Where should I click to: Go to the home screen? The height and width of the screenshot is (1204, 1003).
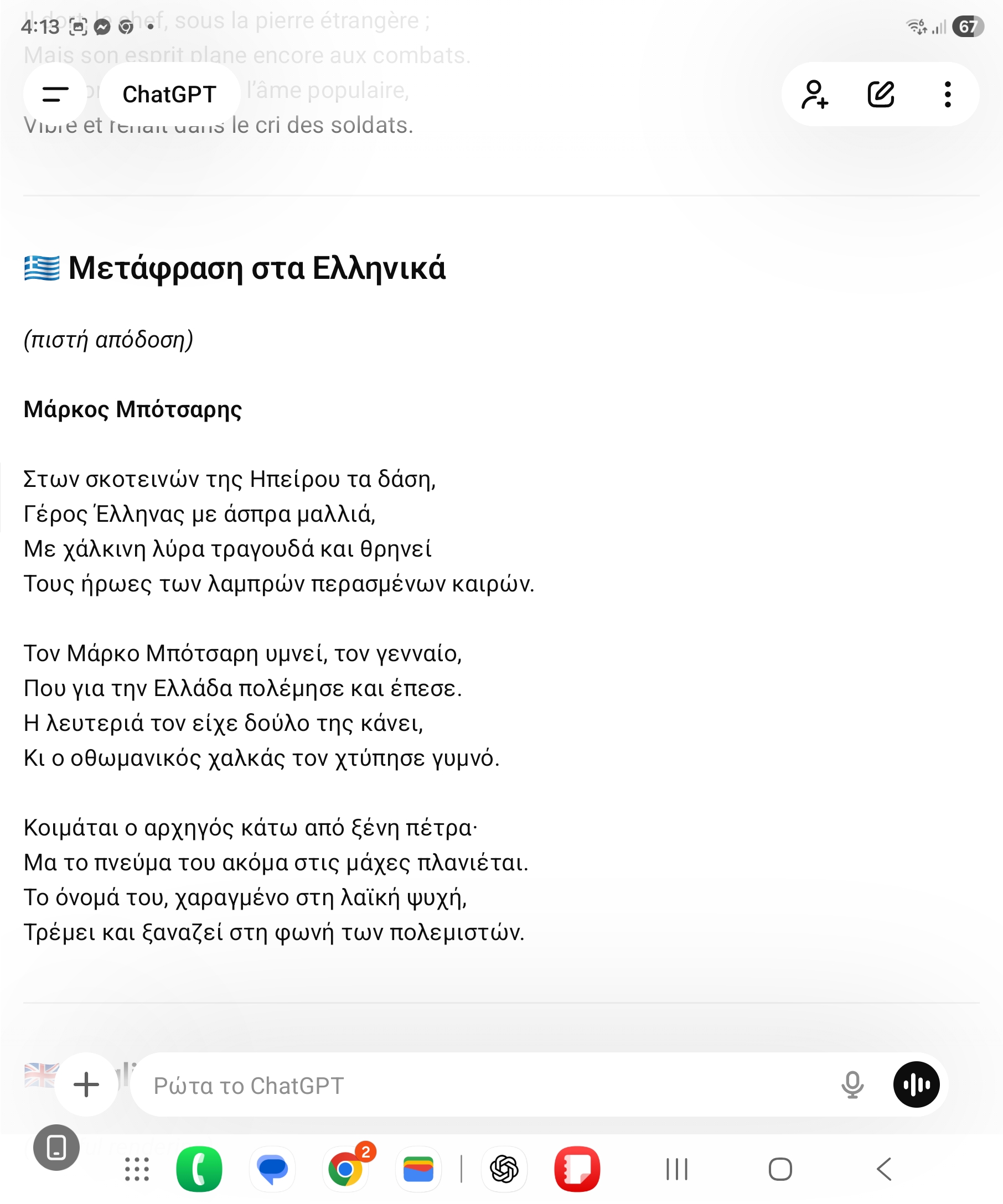coord(780,1169)
